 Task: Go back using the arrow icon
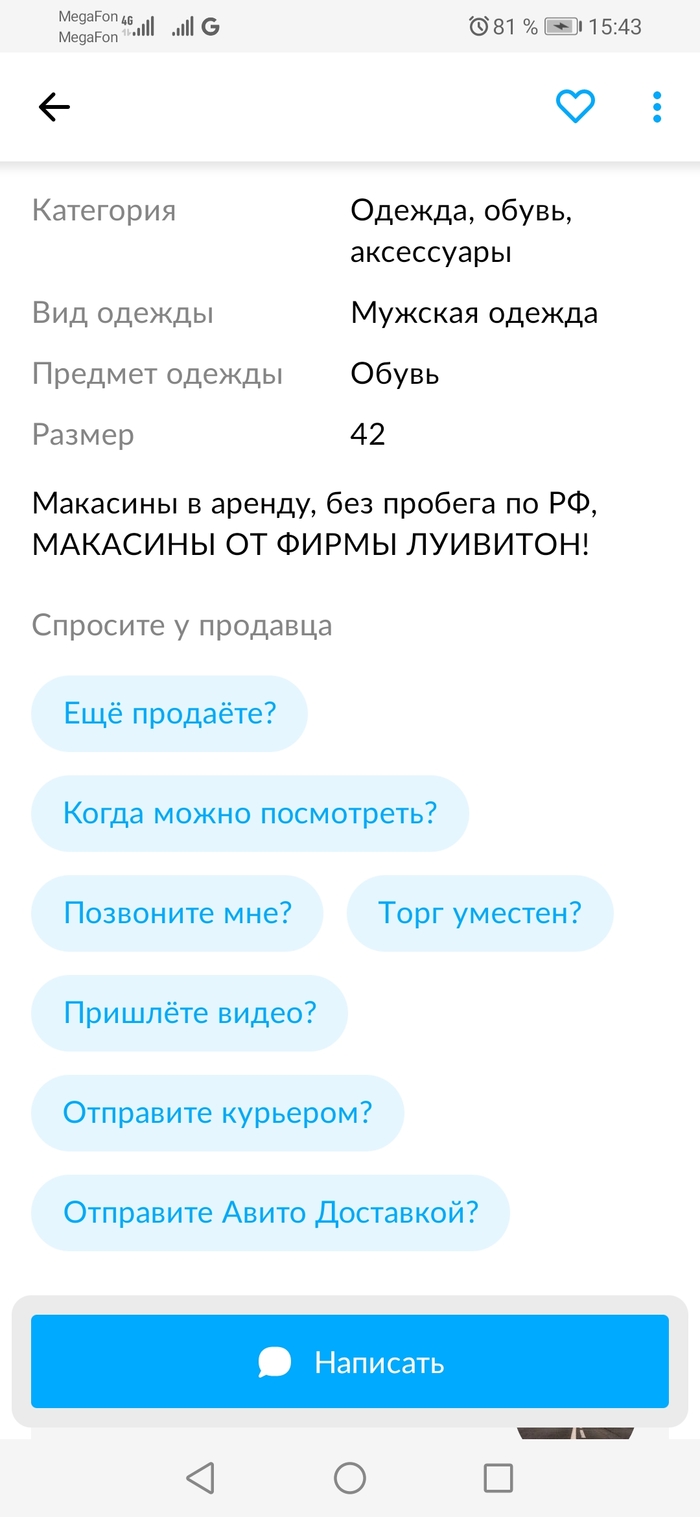(x=54, y=107)
